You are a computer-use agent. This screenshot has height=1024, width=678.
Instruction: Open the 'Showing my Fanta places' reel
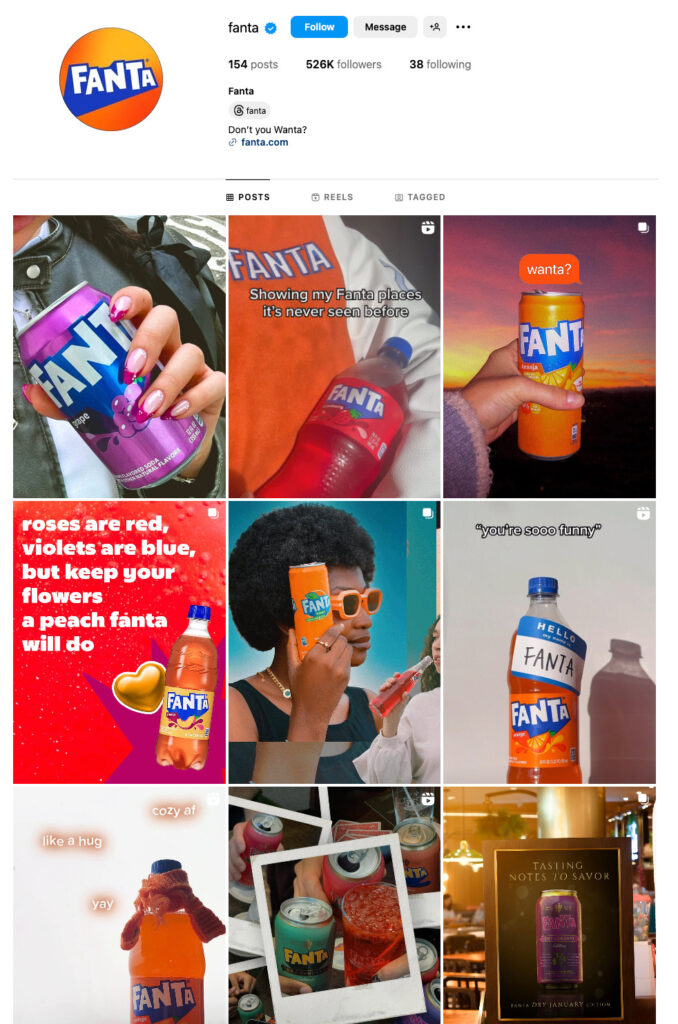coord(333,356)
